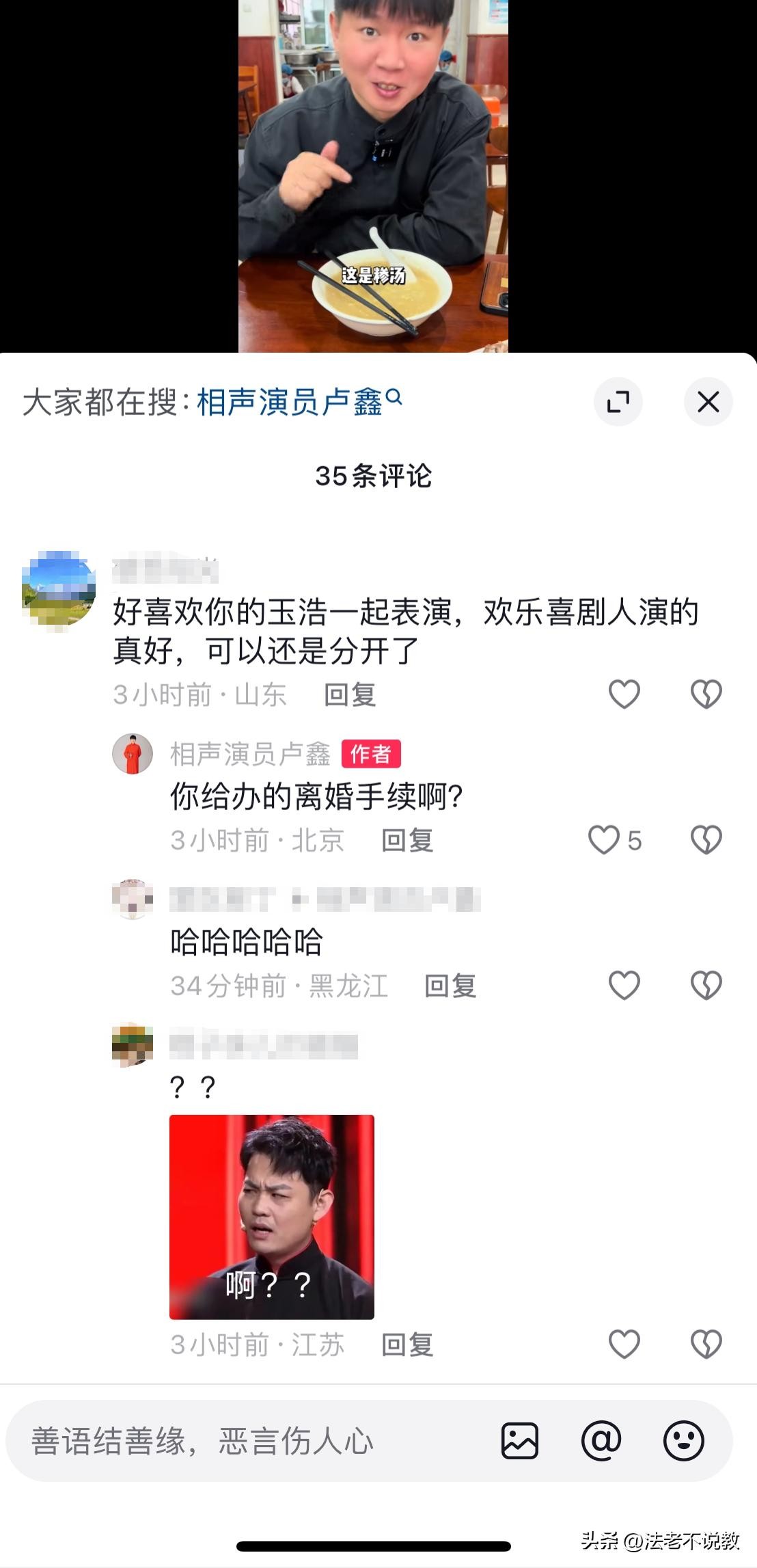Reply to author 相声演员卢鑫's comment
Image resolution: width=757 pixels, height=1568 pixels.
[407, 841]
